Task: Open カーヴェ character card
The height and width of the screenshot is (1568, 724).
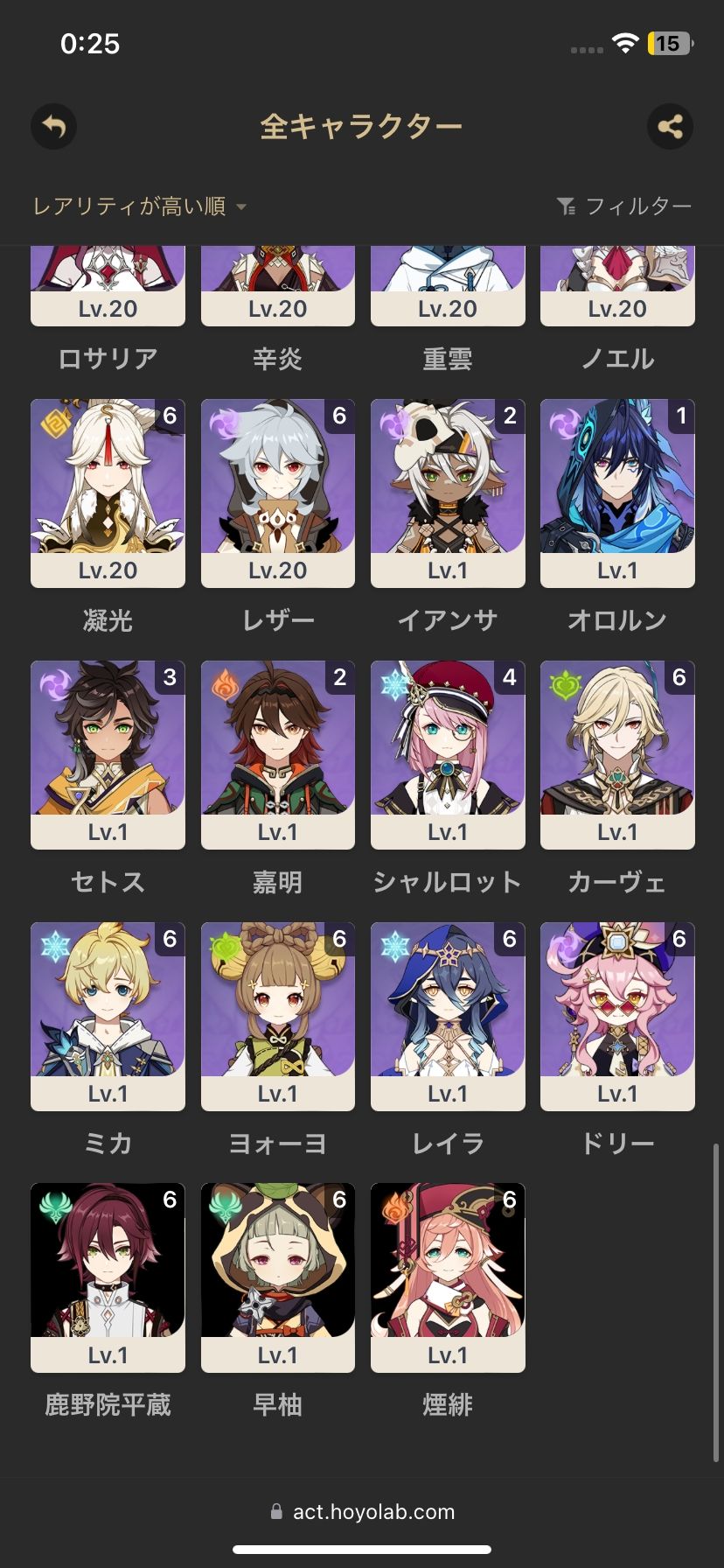Action: pyautogui.click(x=617, y=754)
